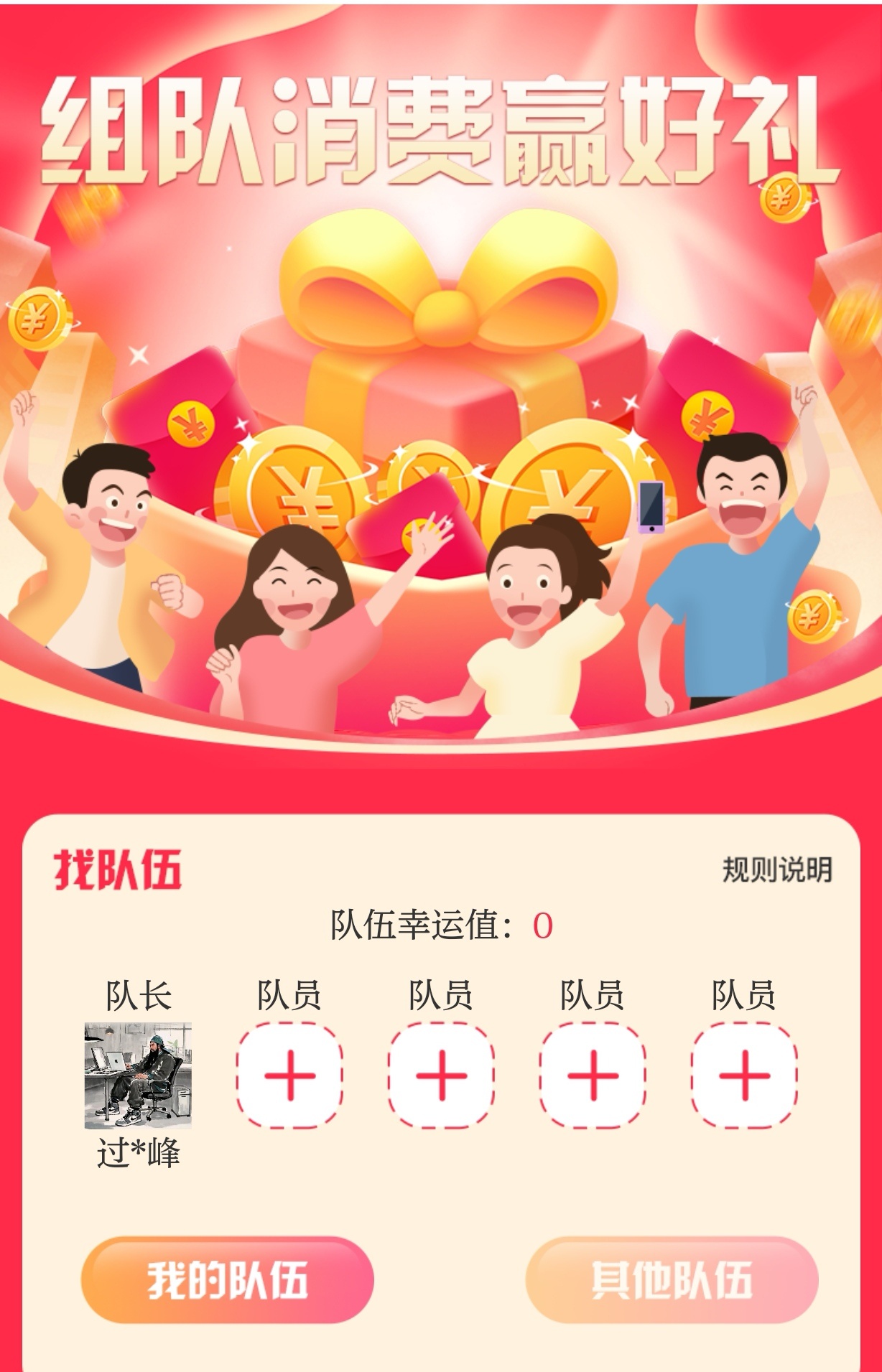Image resolution: width=882 pixels, height=1372 pixels.
Task: Open the 规则说明 rules link
Action: coord(776,869)
